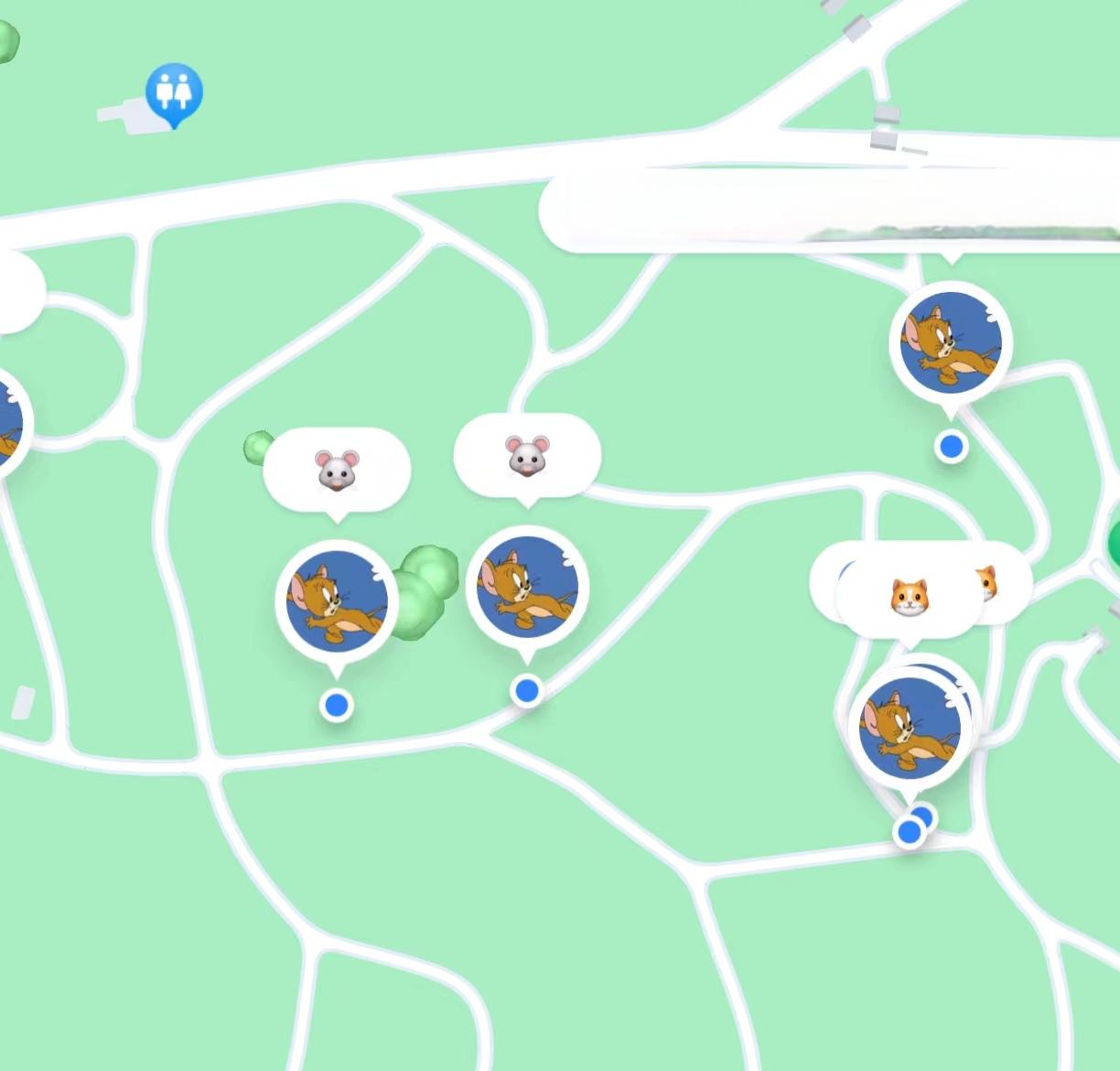This screenshot has height=1071, width=1120.
Task: Select the Jerry avatar whose blue dot touches the road
Action: 527,586
